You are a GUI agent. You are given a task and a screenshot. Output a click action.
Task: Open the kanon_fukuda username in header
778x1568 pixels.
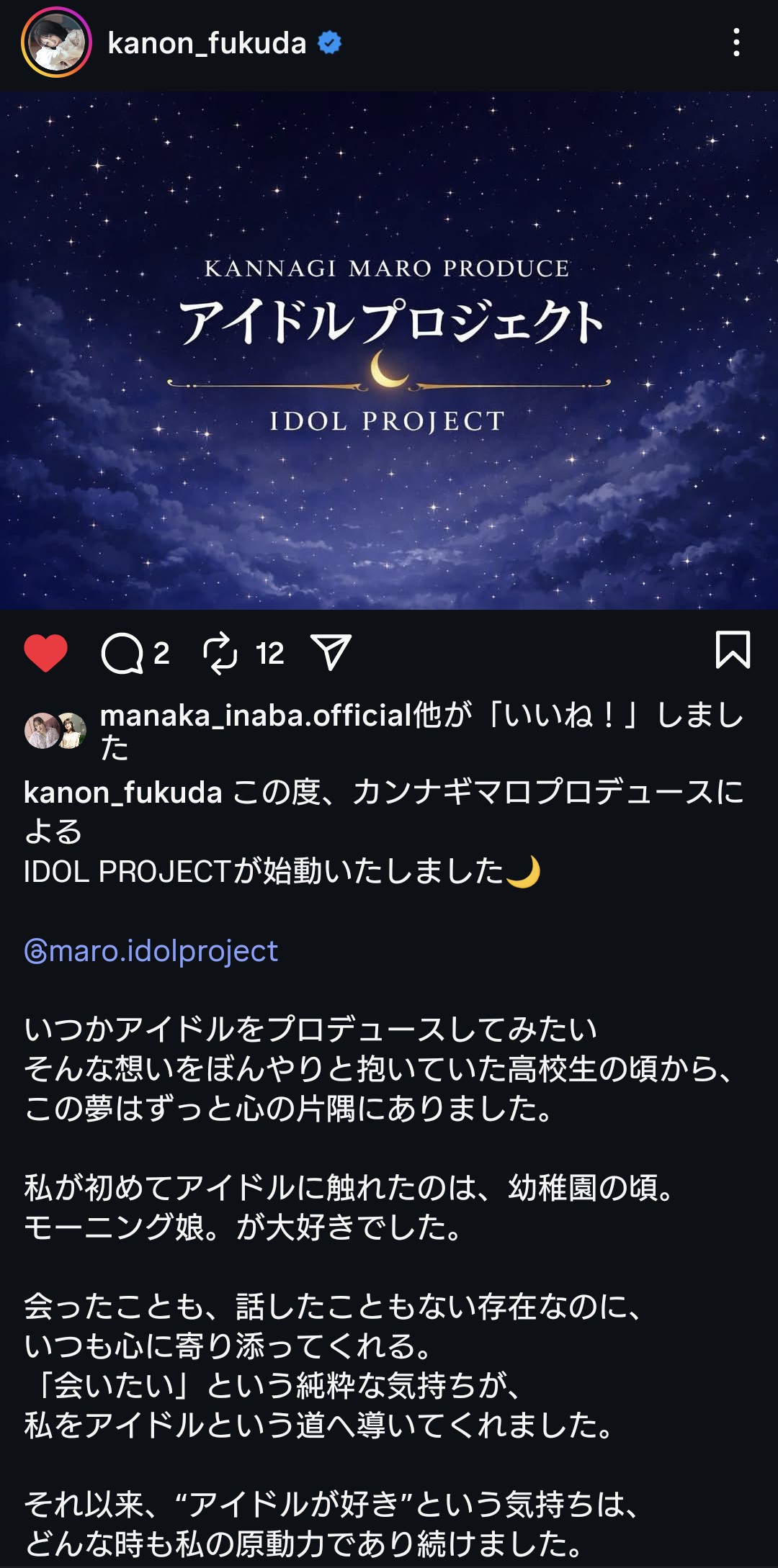point(207,43)
